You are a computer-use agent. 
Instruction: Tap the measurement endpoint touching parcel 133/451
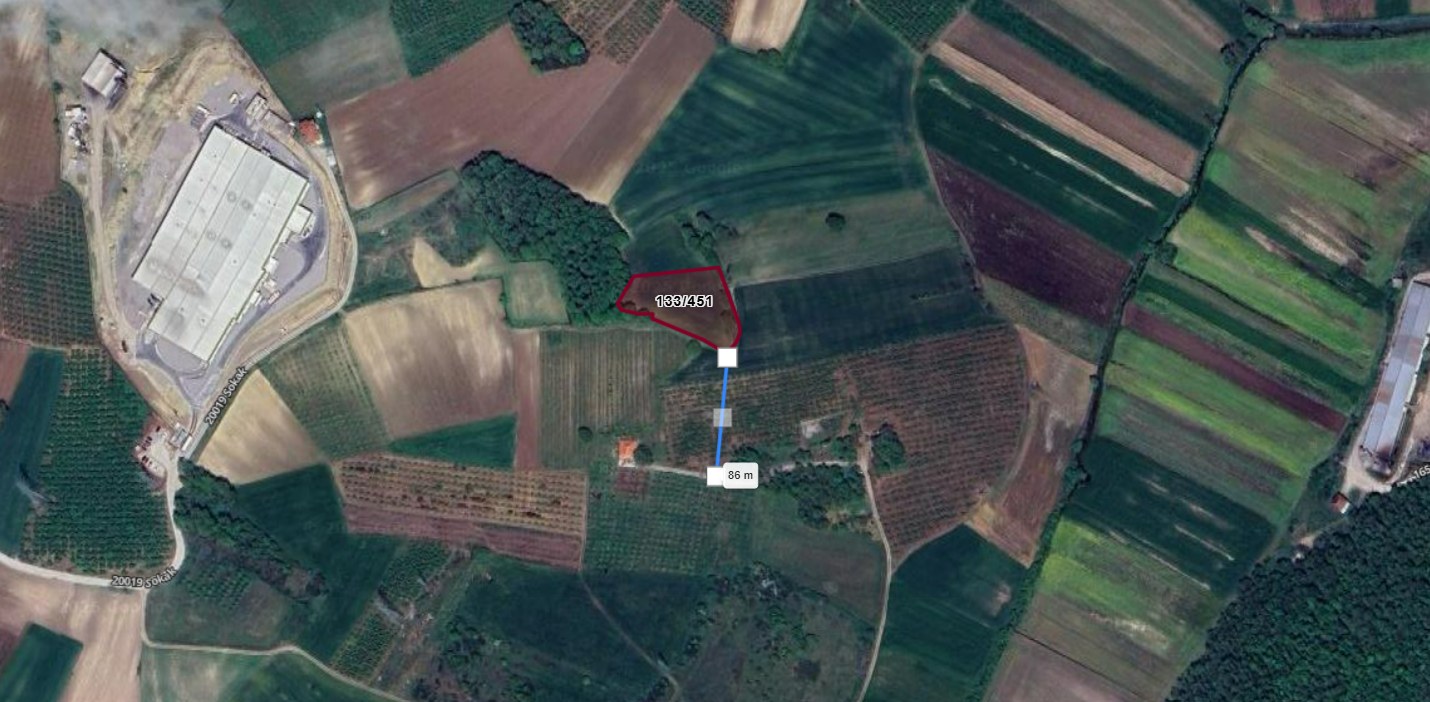pos(728,357)
